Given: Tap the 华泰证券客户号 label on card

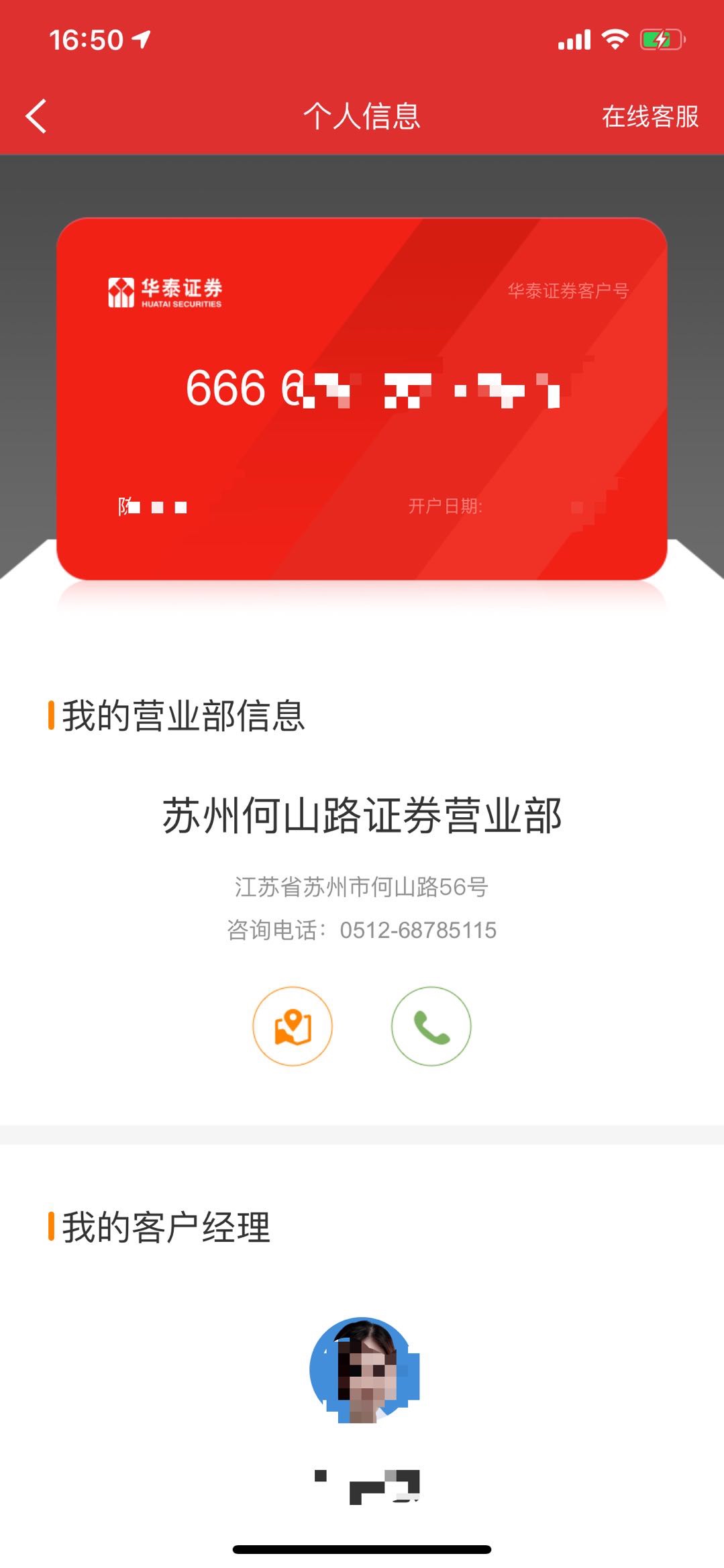Looking at the screenshot, I should 569,290.
